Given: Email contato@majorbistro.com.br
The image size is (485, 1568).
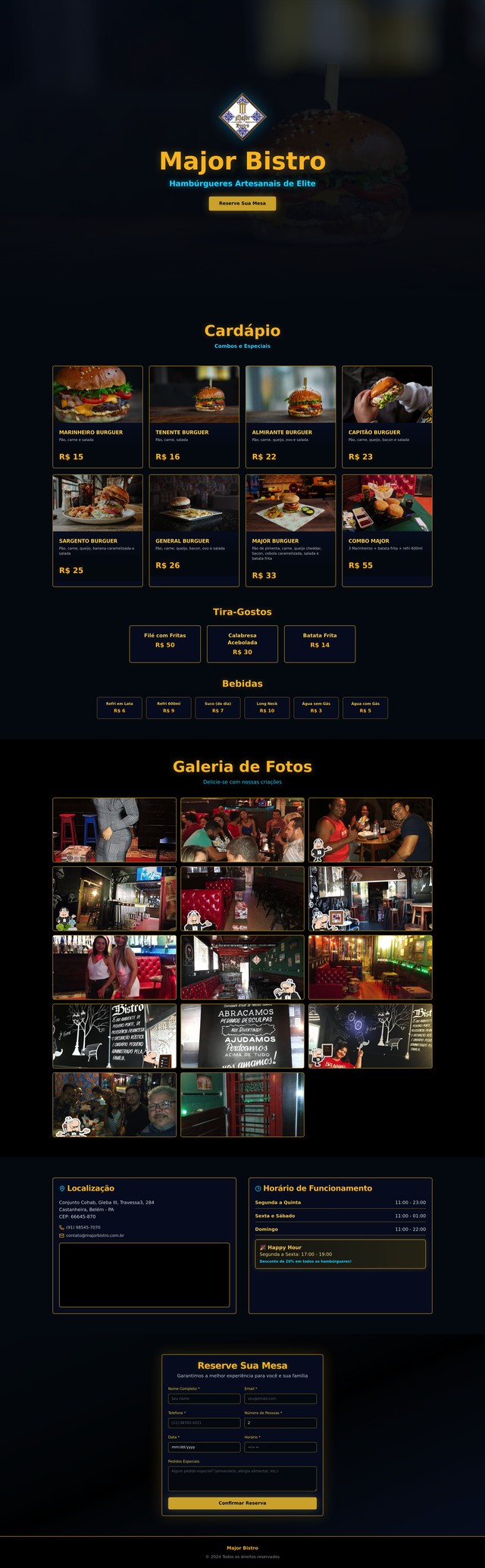Looking at the screenshot, I should pos(95,1235).
